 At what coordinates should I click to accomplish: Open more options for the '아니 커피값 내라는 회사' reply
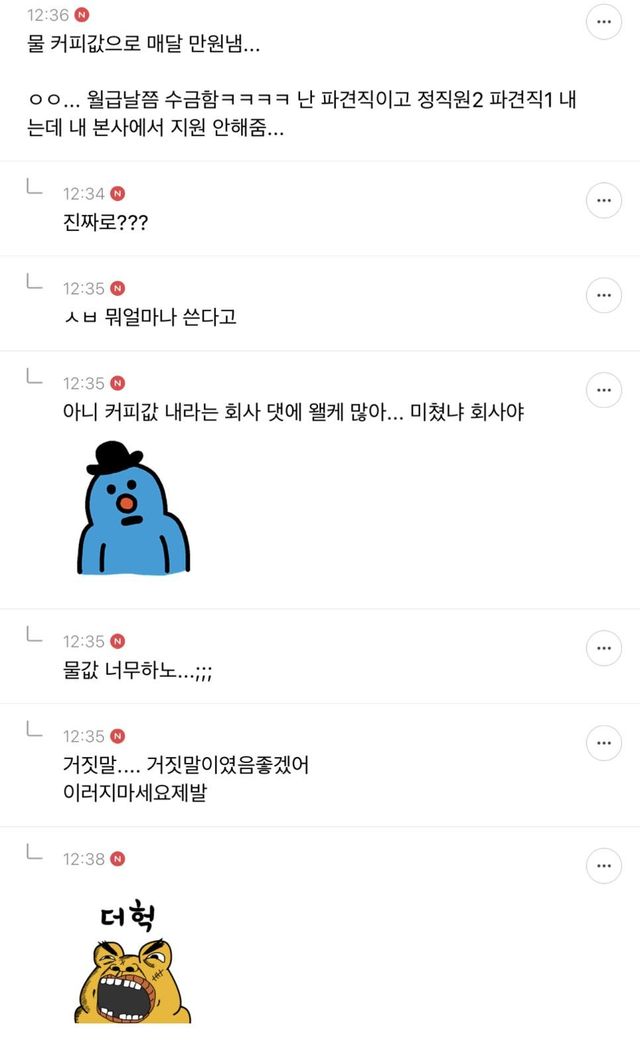(603, 390)
